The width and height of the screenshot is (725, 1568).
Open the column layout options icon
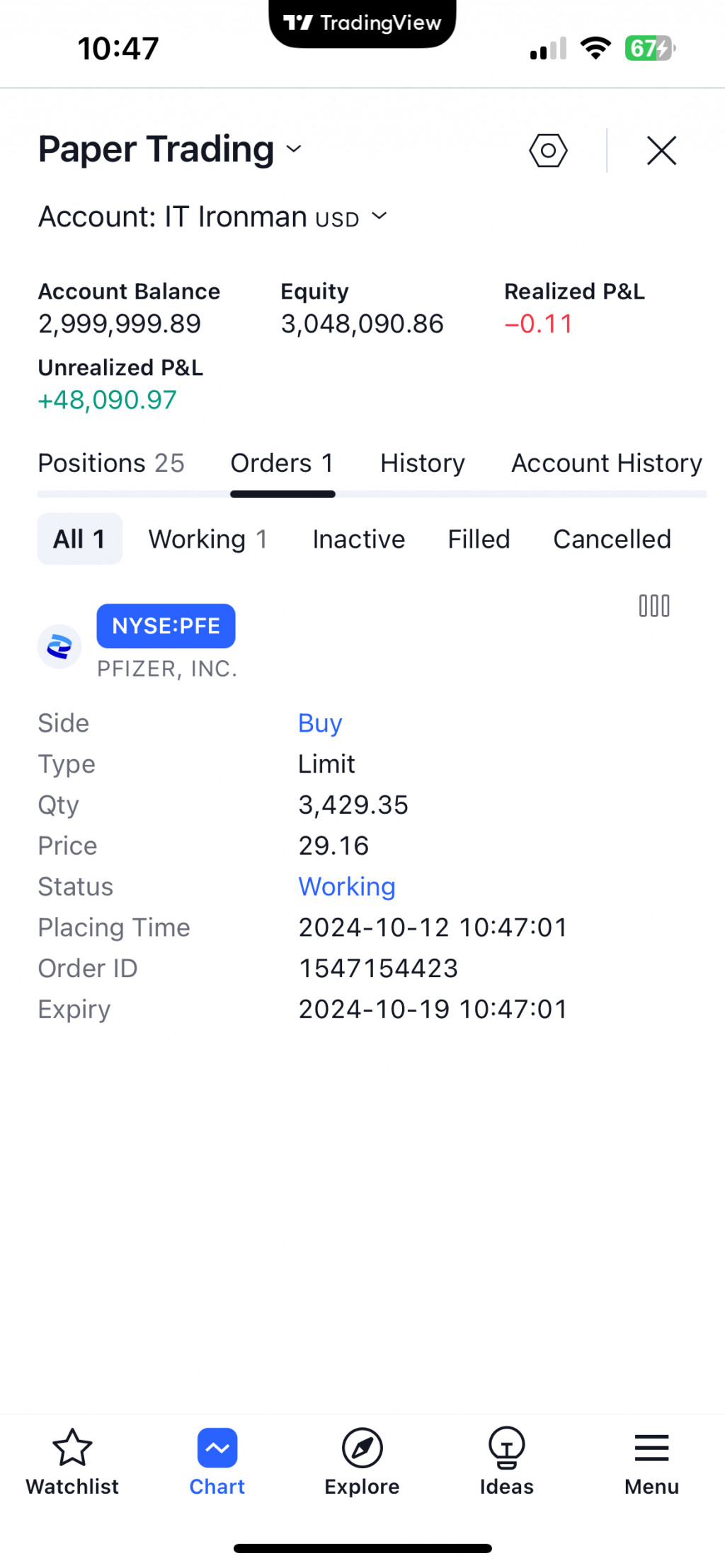point(653,606)
